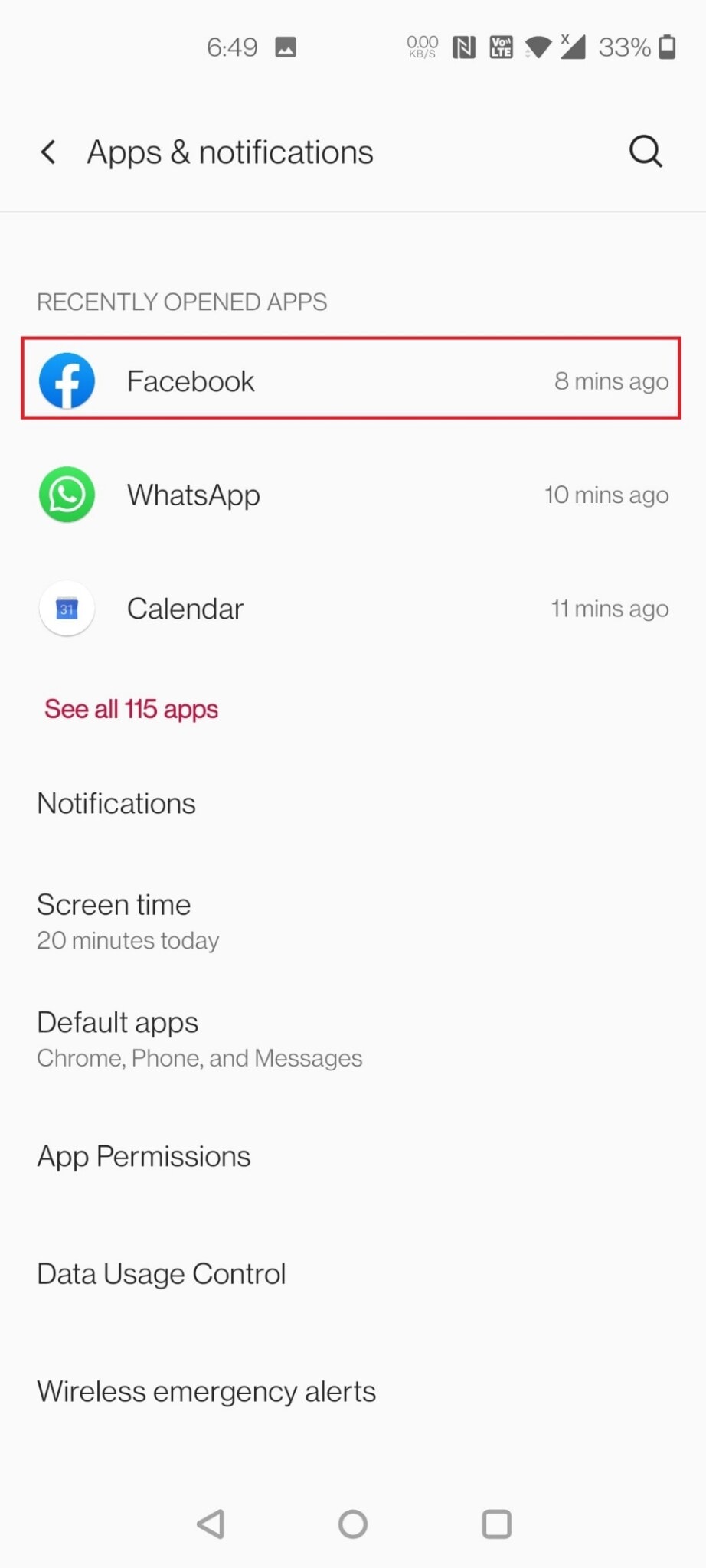Open the settings search icon
706x1568 pixels.
(646, 152)
